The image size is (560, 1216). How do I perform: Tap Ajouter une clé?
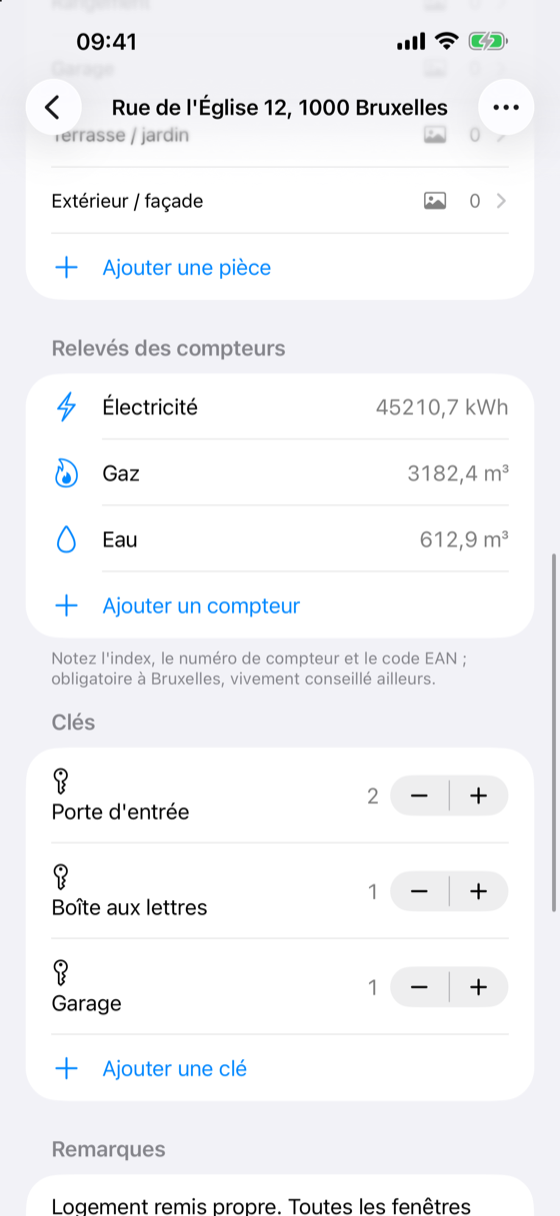(280, 1068)
